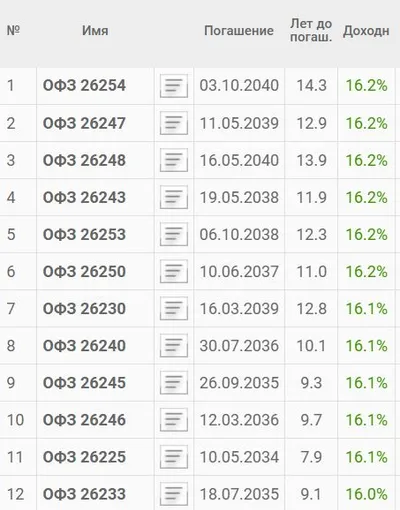The height and width of the screenshot is (510, 400).
Task: Open the ОФЗ 26254 bond page
Action: click(x=84, y=85)
